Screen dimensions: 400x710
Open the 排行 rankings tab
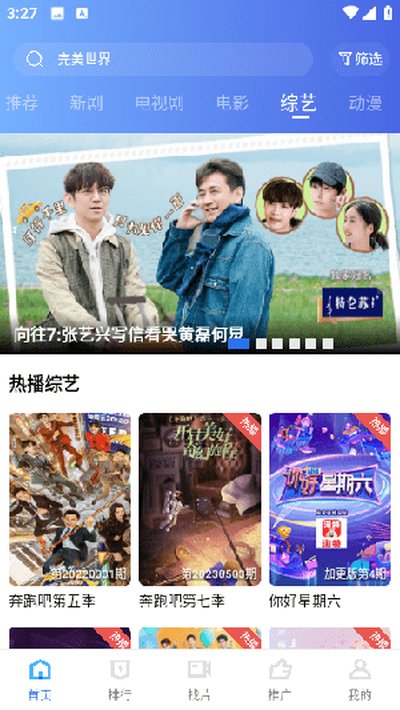tap(120, 680)
